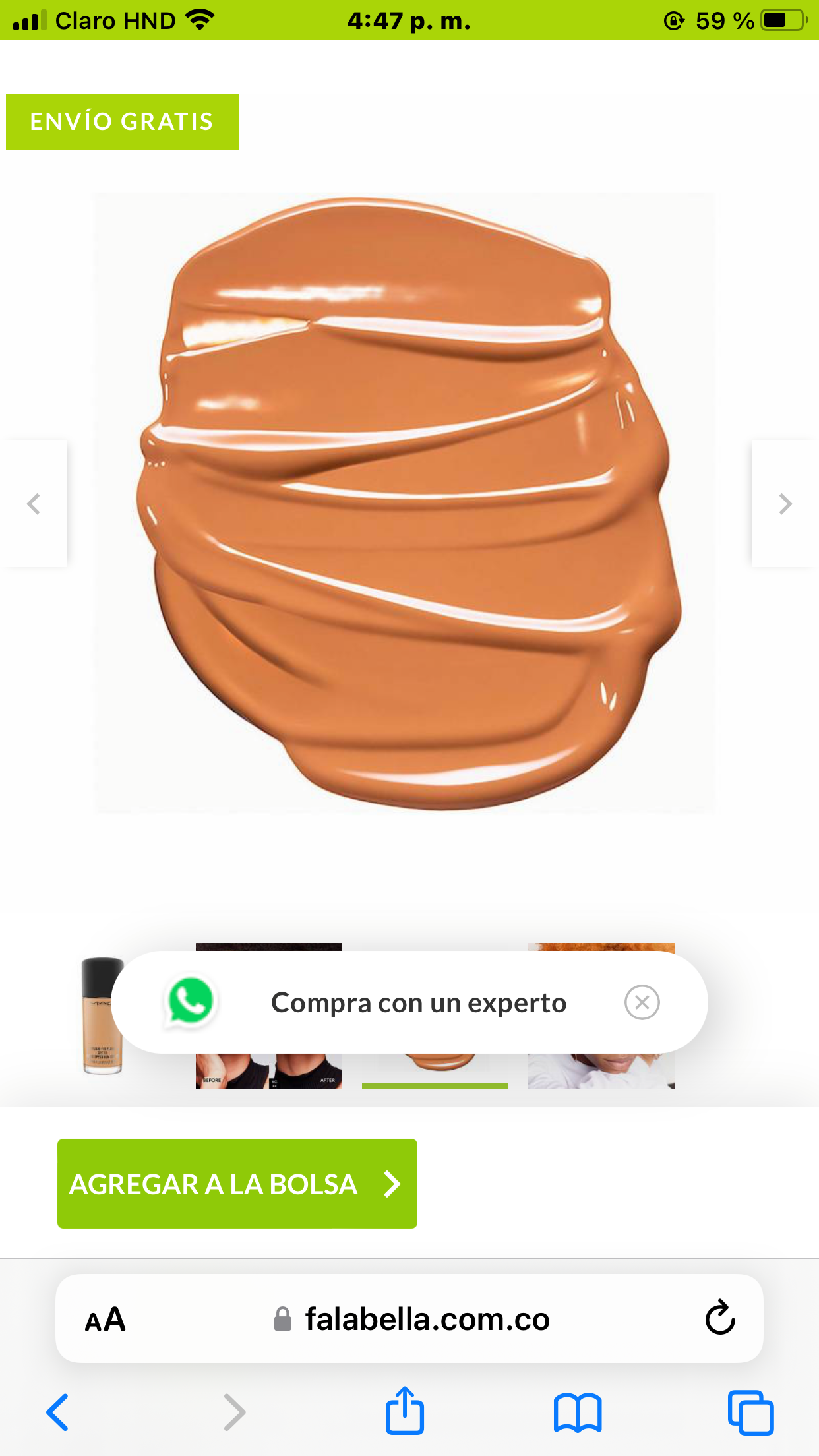Tap 'AGREGAR A LA BOLSA' button

pos(237,1184)
